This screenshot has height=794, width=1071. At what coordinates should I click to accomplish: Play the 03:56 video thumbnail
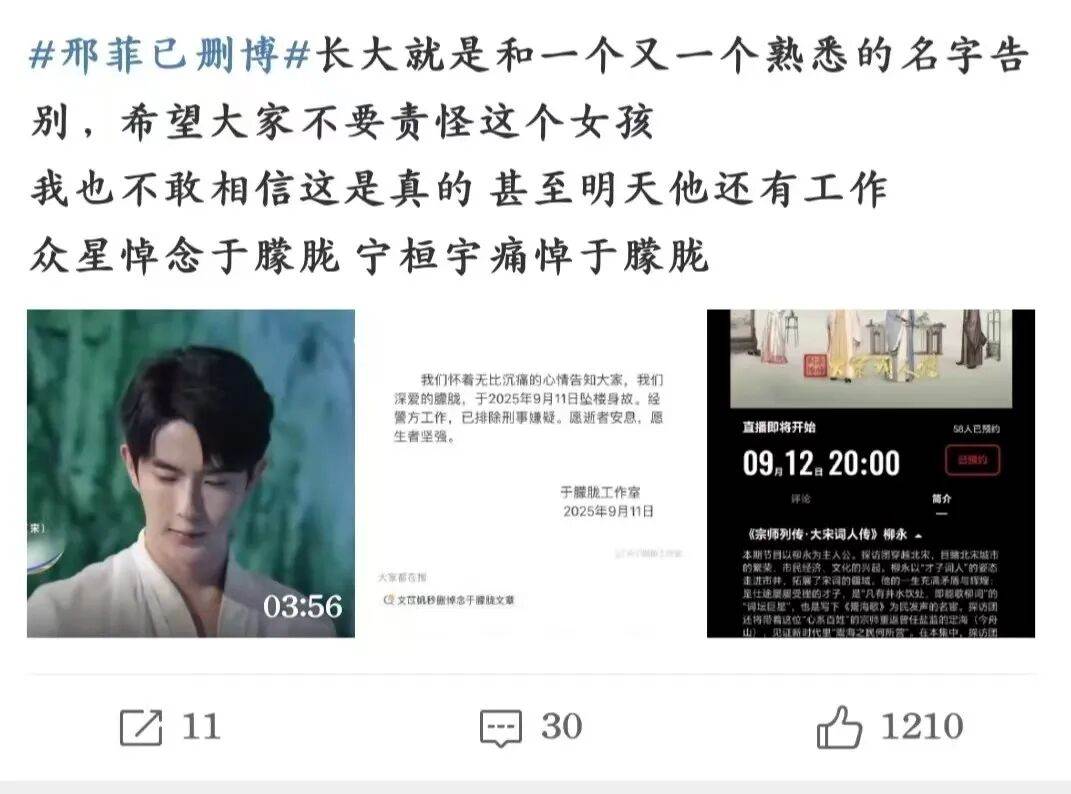tap(191, 474)
